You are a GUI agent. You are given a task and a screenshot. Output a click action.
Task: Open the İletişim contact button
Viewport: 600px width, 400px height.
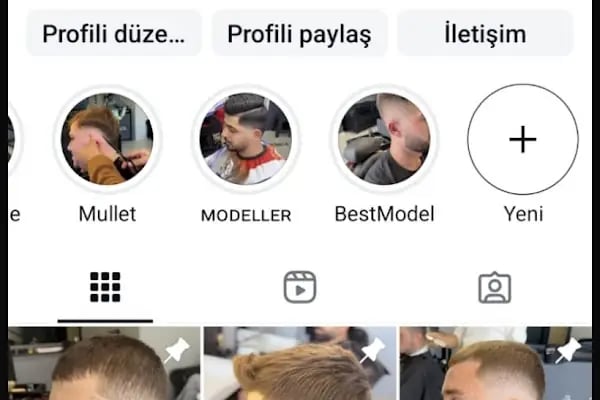point(485,34)
